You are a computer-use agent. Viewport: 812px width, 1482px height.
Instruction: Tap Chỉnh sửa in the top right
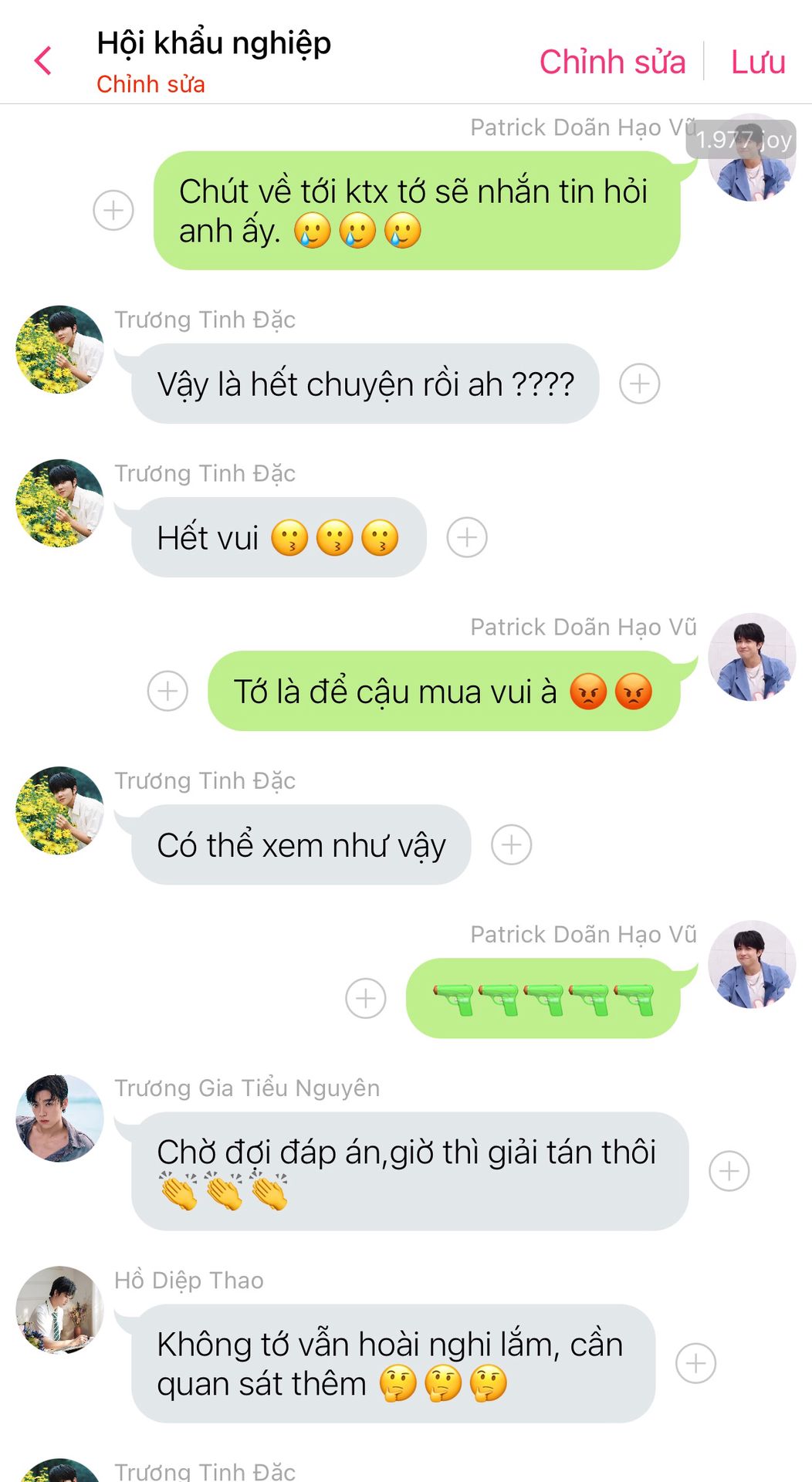pos(612,62)
